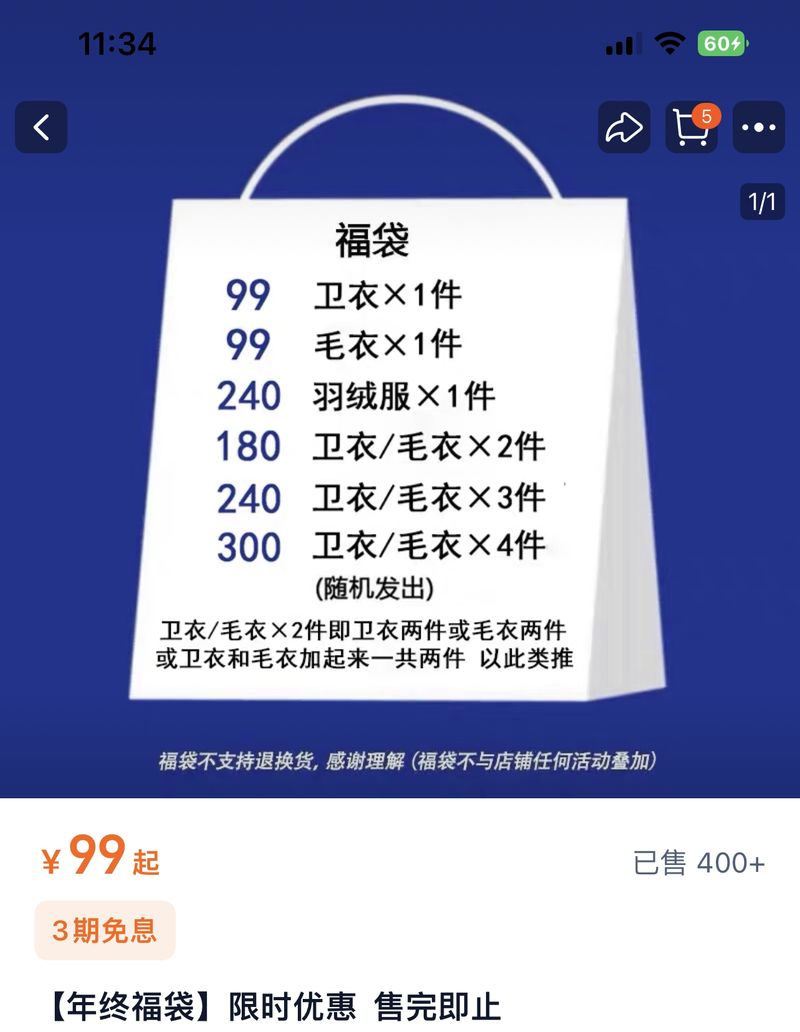Tap the 3期免息 installment tag
This screenshot has width=800, height=1032.
(105, 931)
